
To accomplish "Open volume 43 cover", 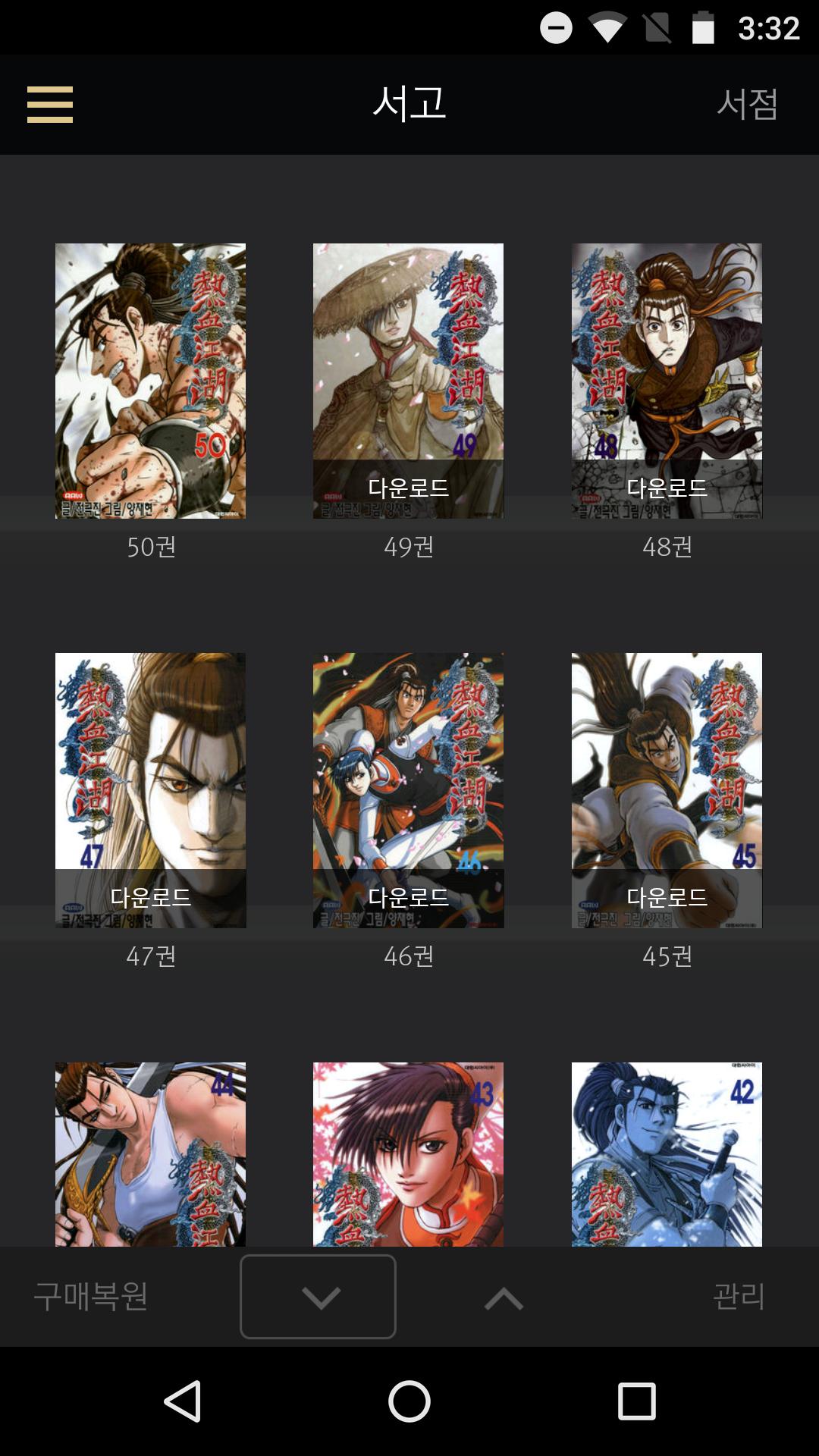I will click(408, 1154).
